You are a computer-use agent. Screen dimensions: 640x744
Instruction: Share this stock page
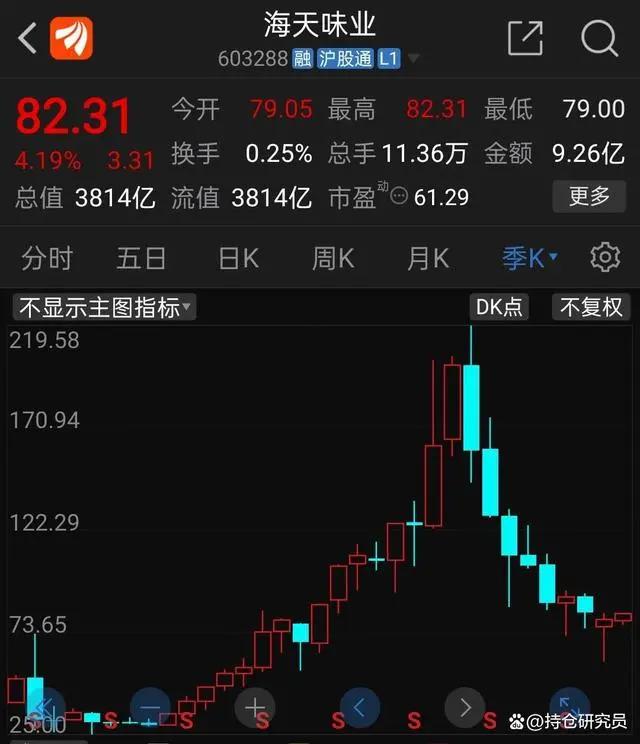point(525,39)
